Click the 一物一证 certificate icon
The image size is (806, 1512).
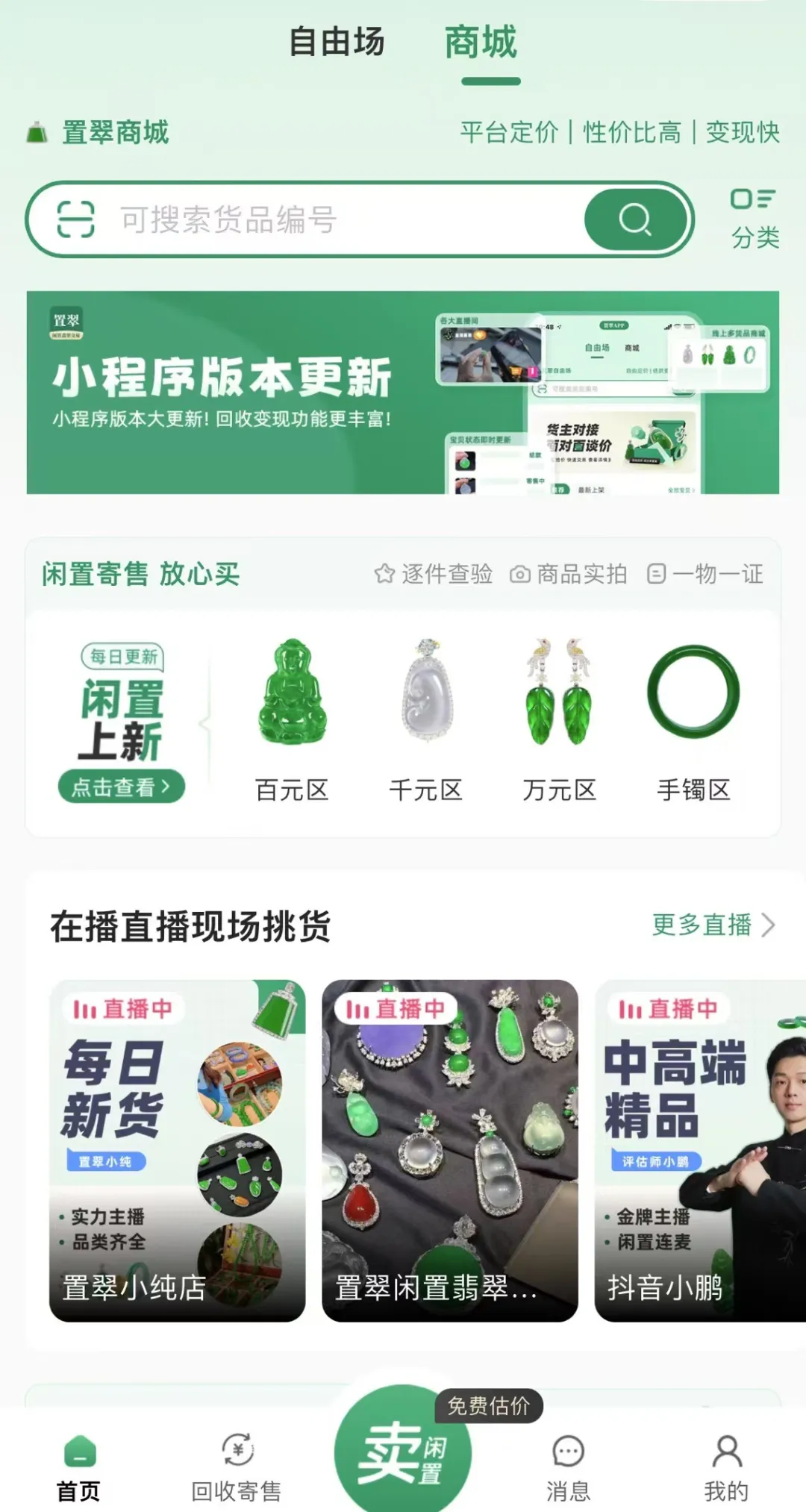point(657,574)
